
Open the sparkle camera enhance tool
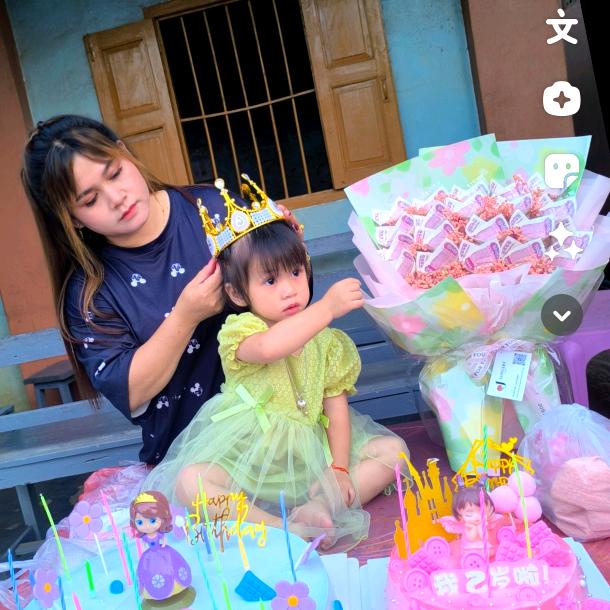pyautogui.click(x=562, y=99)
